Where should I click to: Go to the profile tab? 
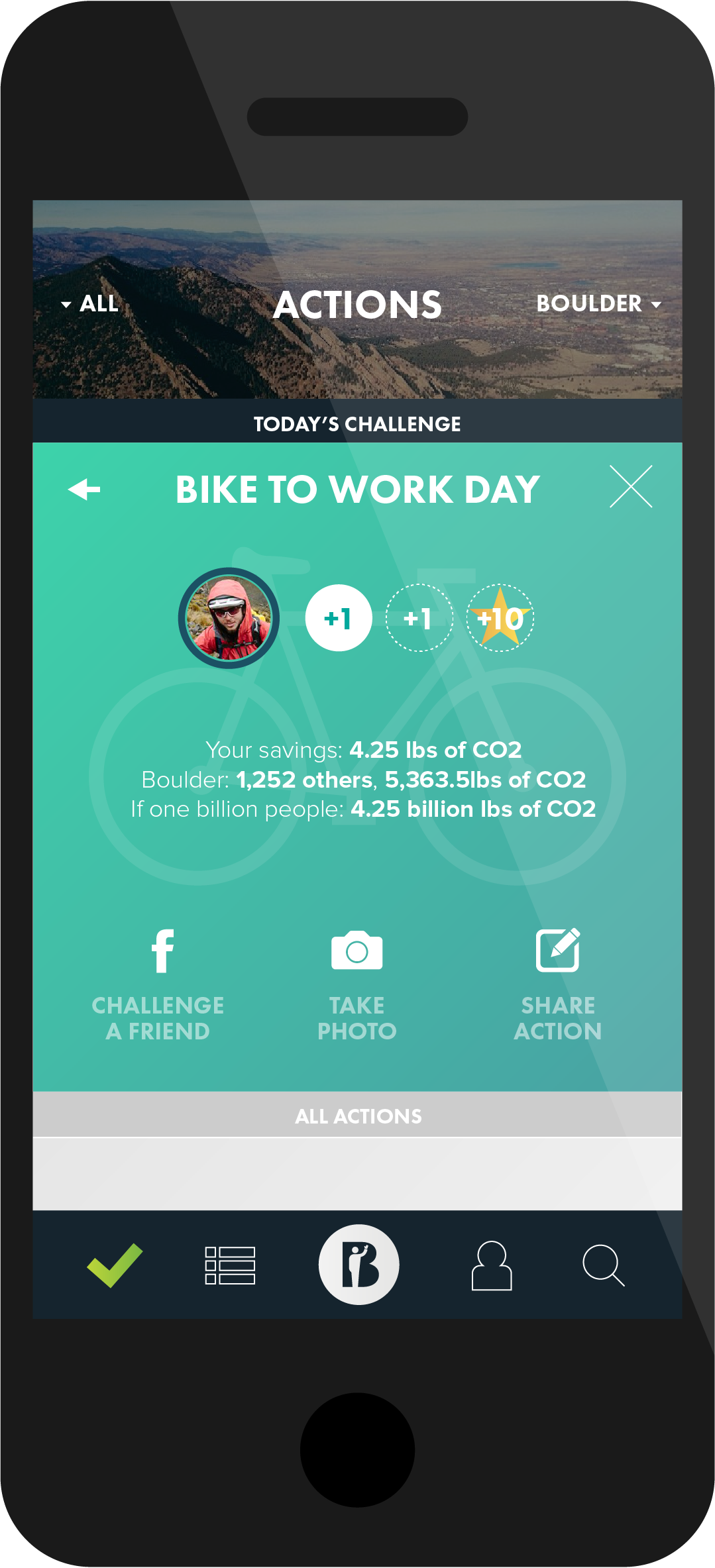click(x=491, y=1265)
